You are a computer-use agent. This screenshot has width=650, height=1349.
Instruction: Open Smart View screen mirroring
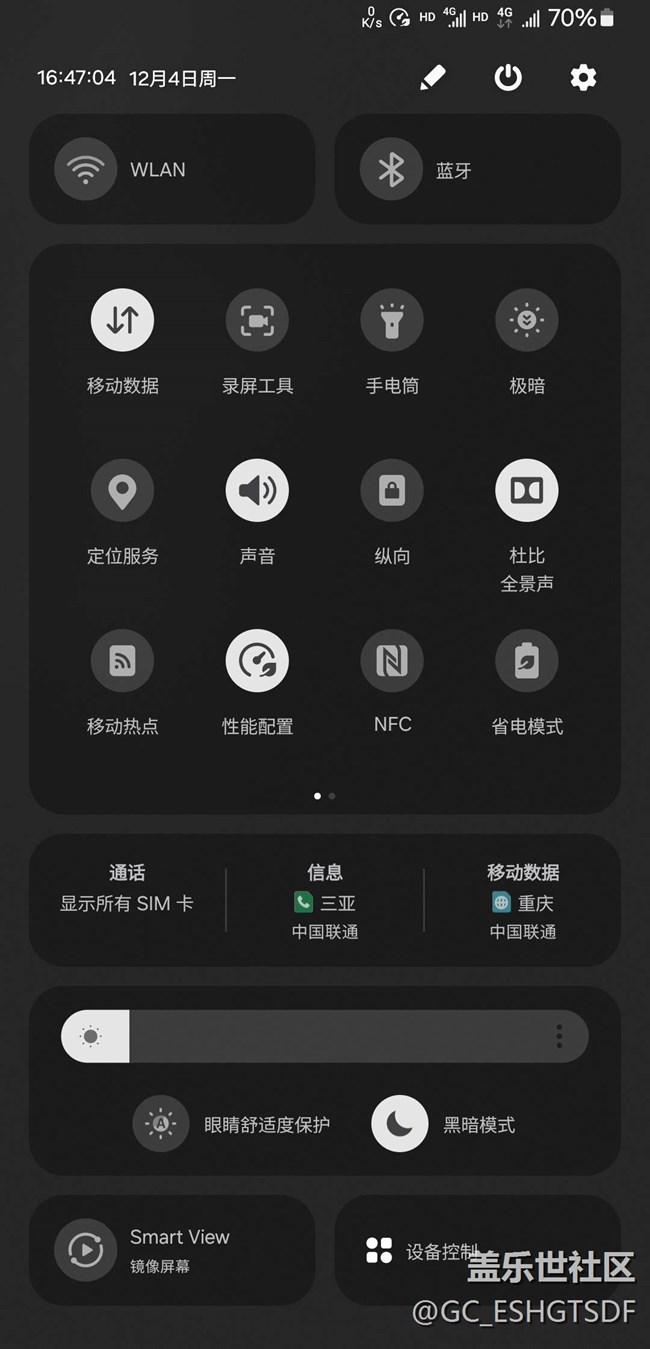point(172,1250)
